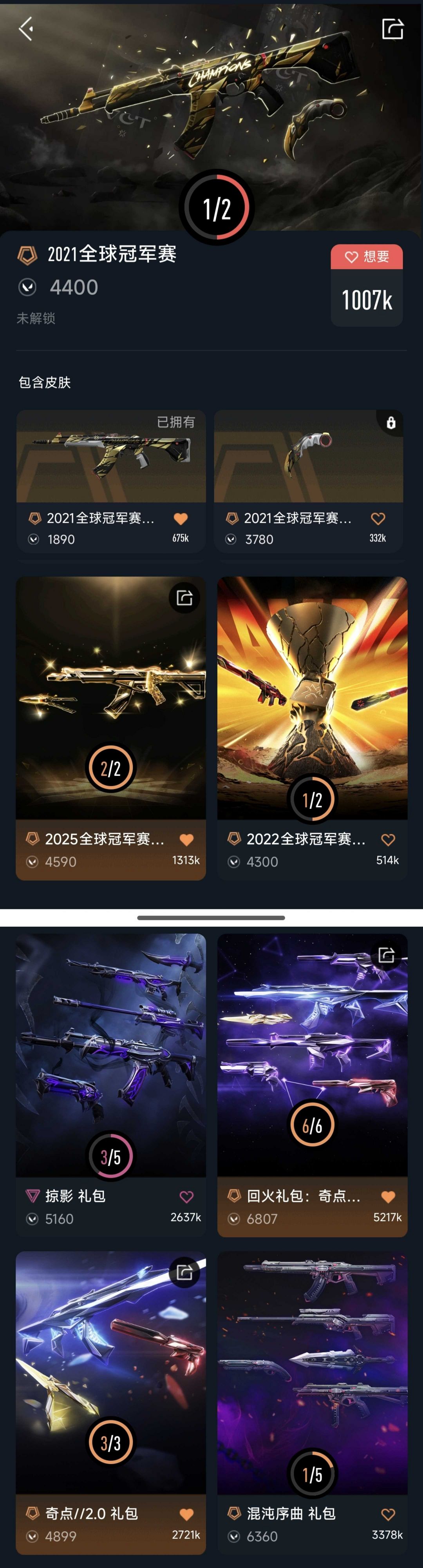This screenshot has width=423, height=1568.
Task: Like the 混沌序曲 礼包 bundle
Action: pyautogui.click(x=388, y=1514)
